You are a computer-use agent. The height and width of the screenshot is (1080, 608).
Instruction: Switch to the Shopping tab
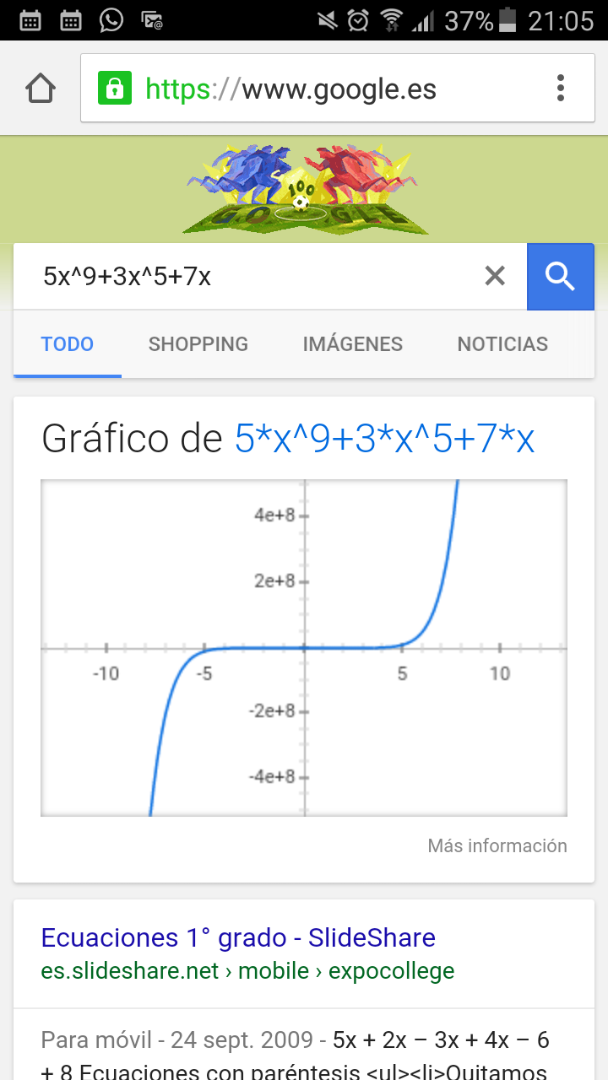click(x=198, y=344)
